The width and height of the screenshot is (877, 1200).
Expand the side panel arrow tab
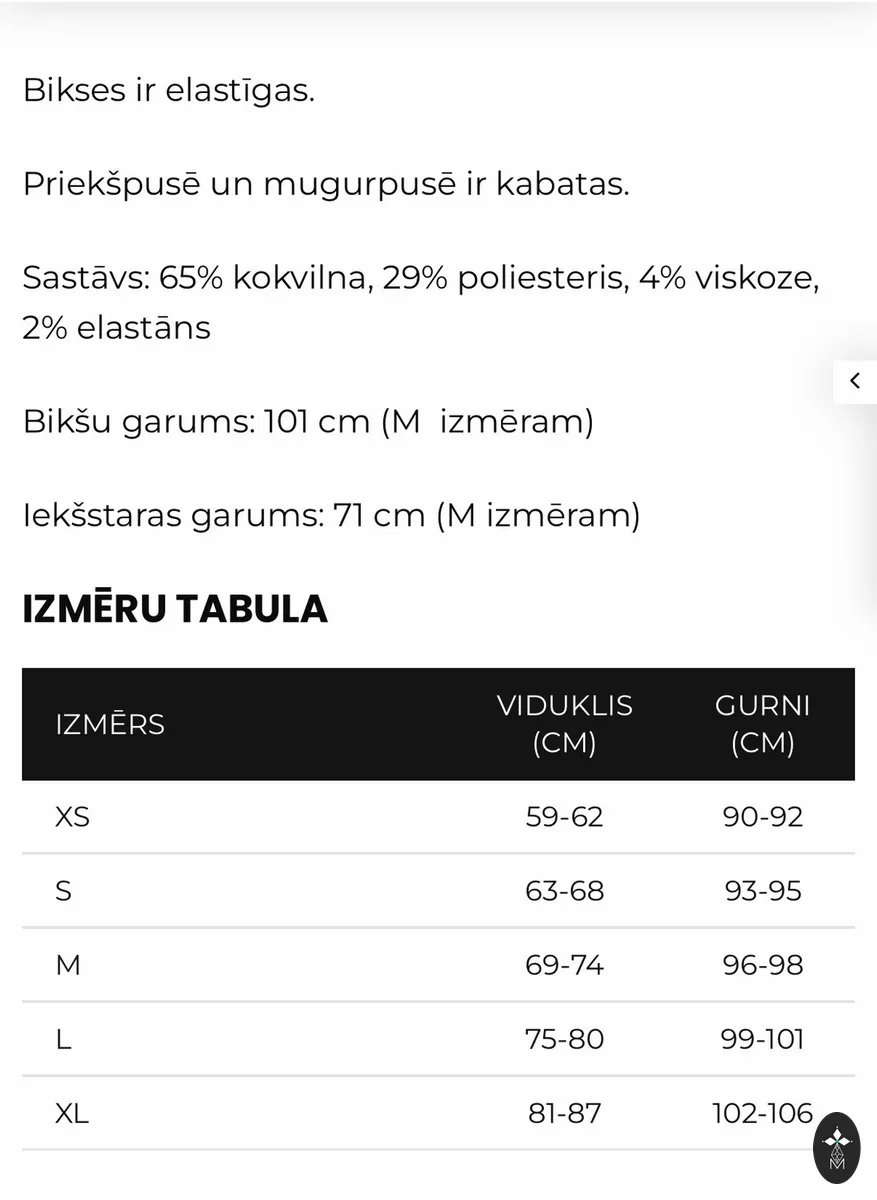point(855,381)
